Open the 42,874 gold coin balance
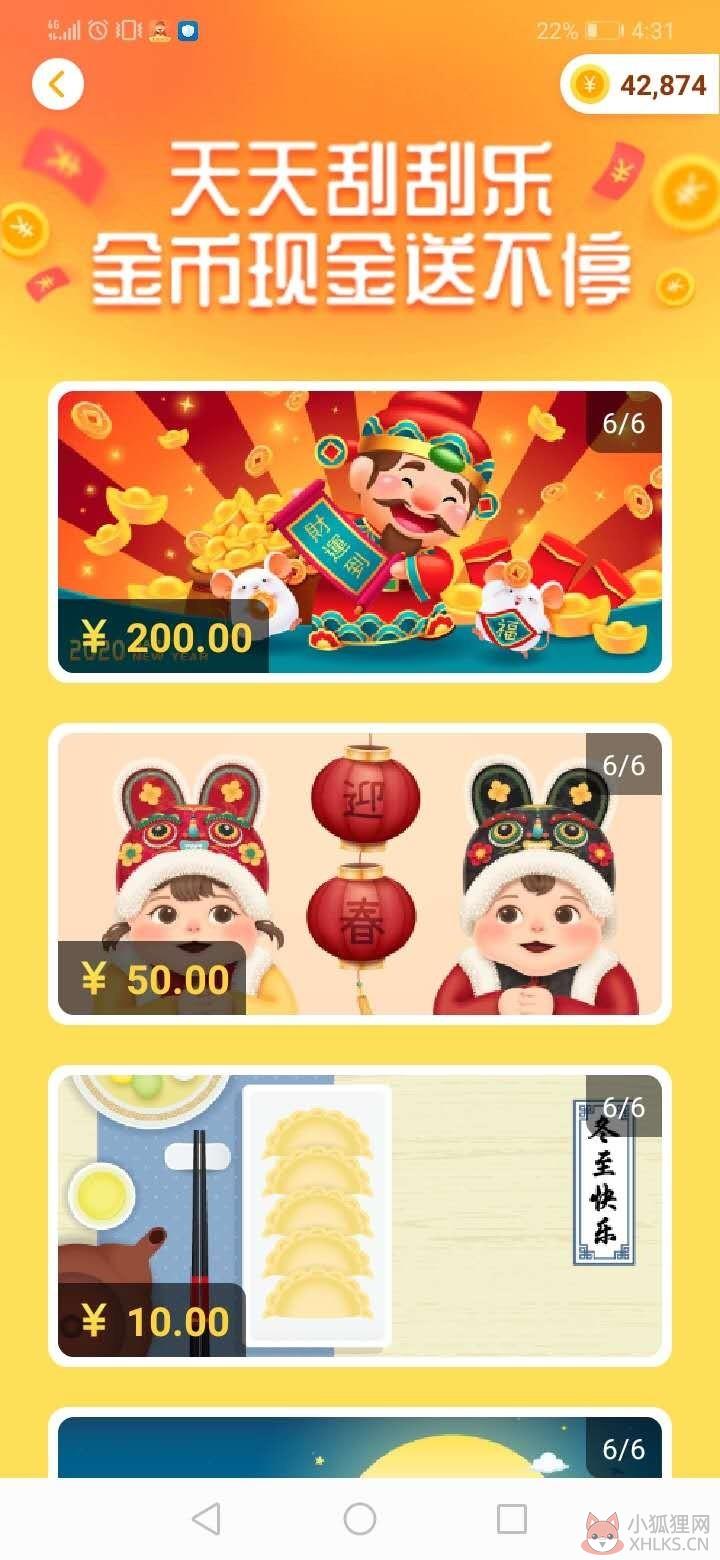 coord(641,85)
